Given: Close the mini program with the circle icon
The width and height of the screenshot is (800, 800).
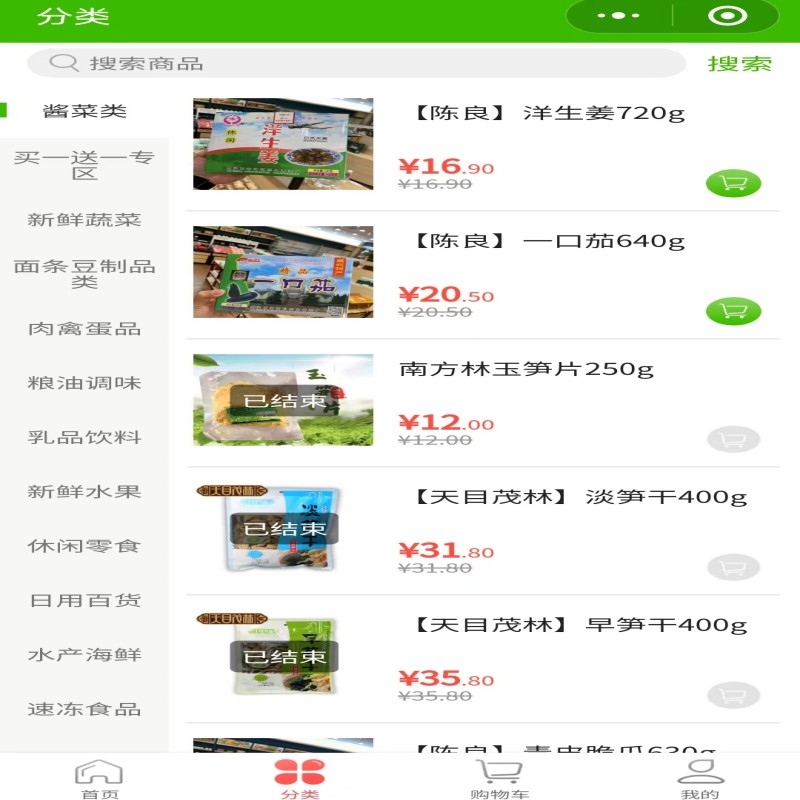Looking at the screenshot, I should tap(727, 16).
